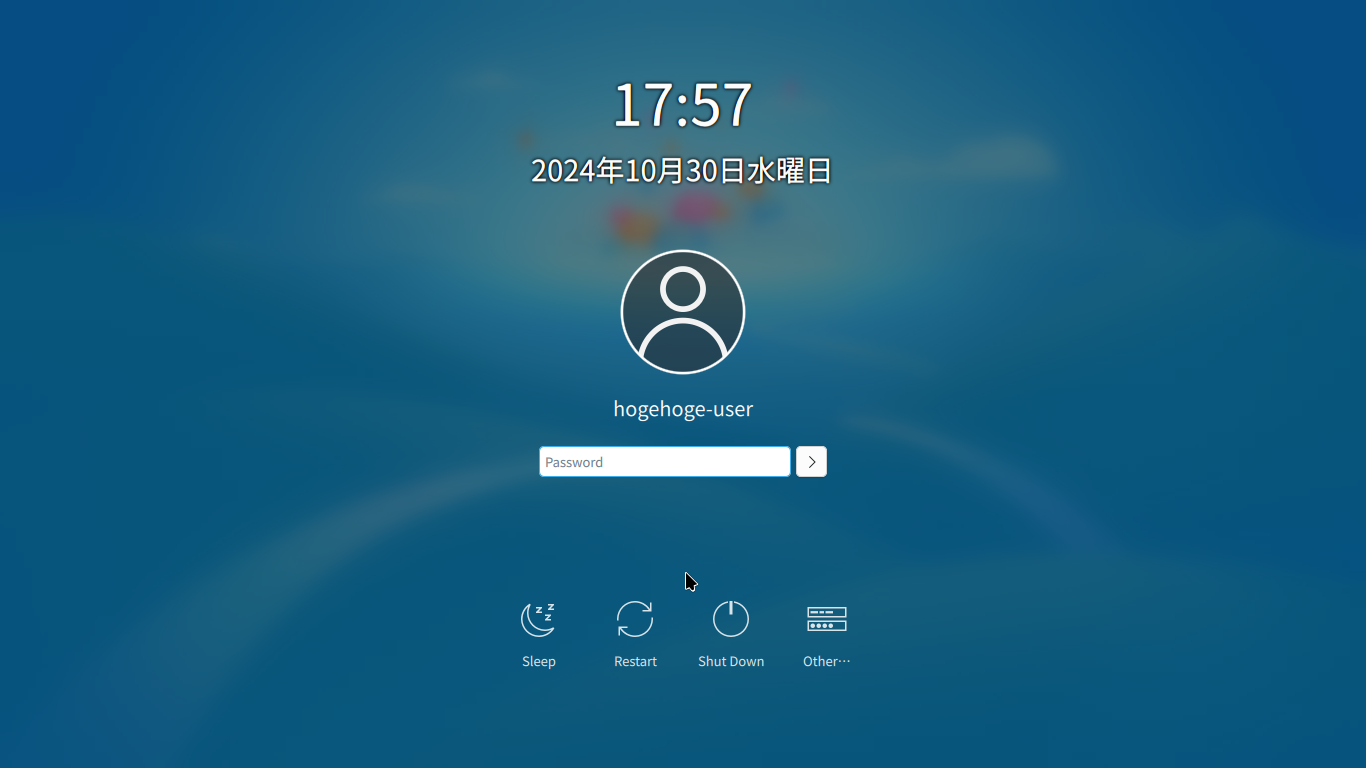This screenshot has height=768, width=1366.
Task: Put the computer to Sleep
Action: click(x=538, y=620)
